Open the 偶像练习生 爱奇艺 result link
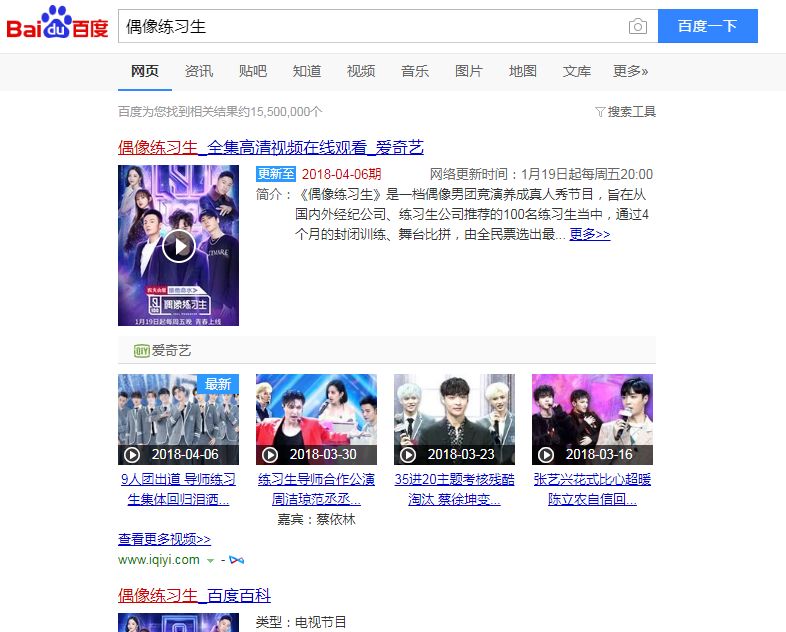This screenshot has height=632, width=786. click(x=271, y=148)
